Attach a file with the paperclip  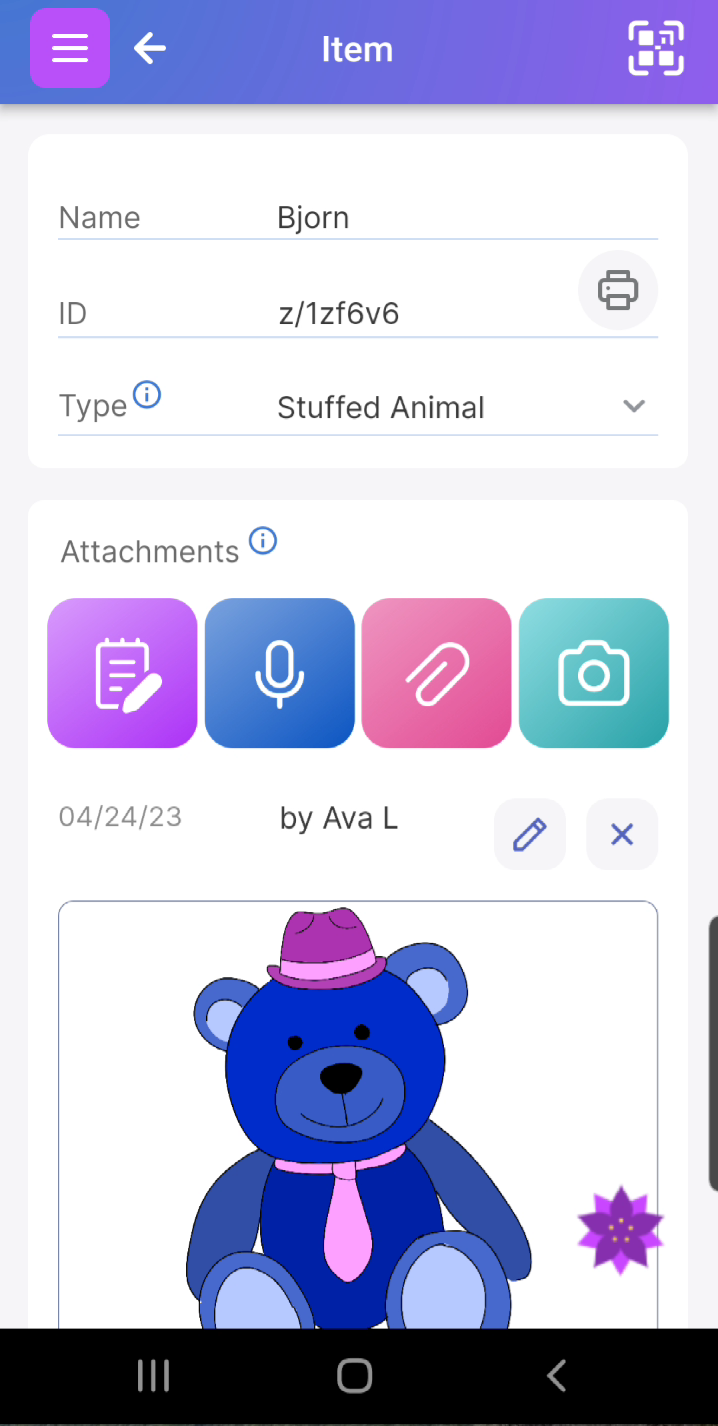click(x=437, y=673)
